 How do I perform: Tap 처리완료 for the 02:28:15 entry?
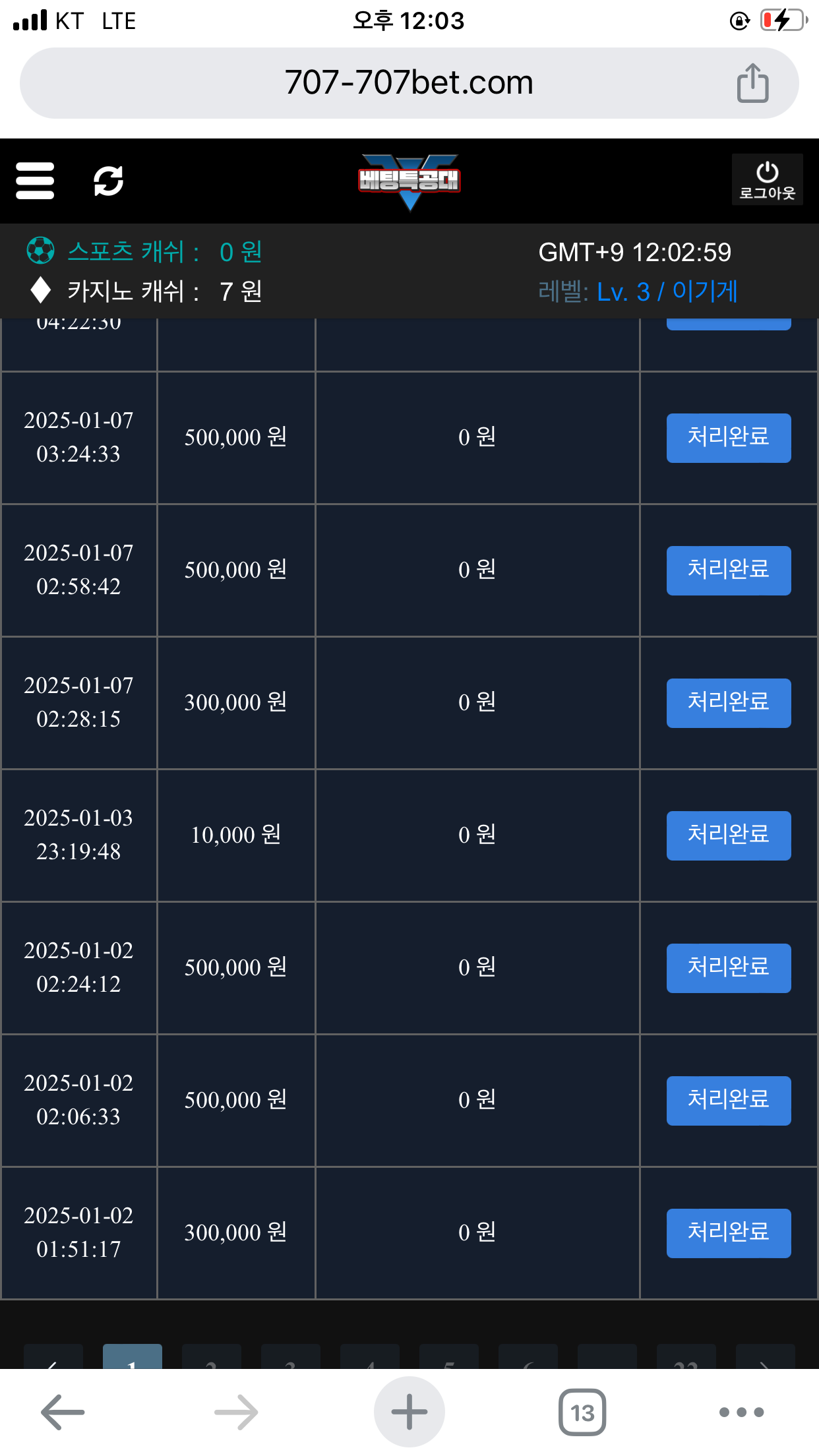(x=728, y=703)
